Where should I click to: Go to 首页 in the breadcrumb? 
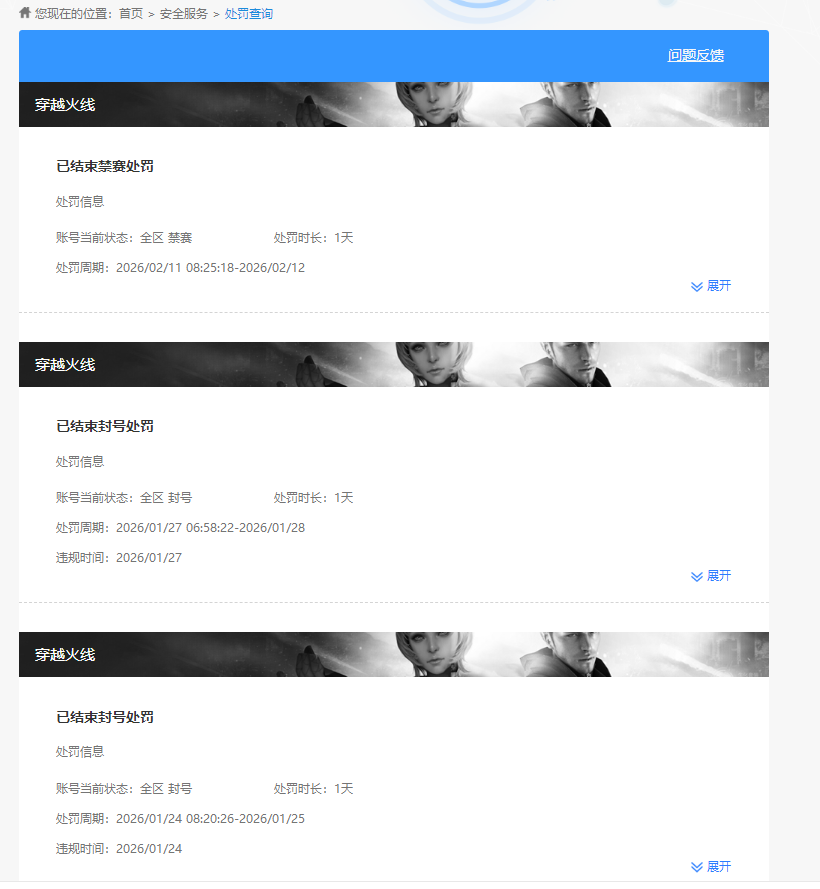pyautogui.click(x=131, y=14)
